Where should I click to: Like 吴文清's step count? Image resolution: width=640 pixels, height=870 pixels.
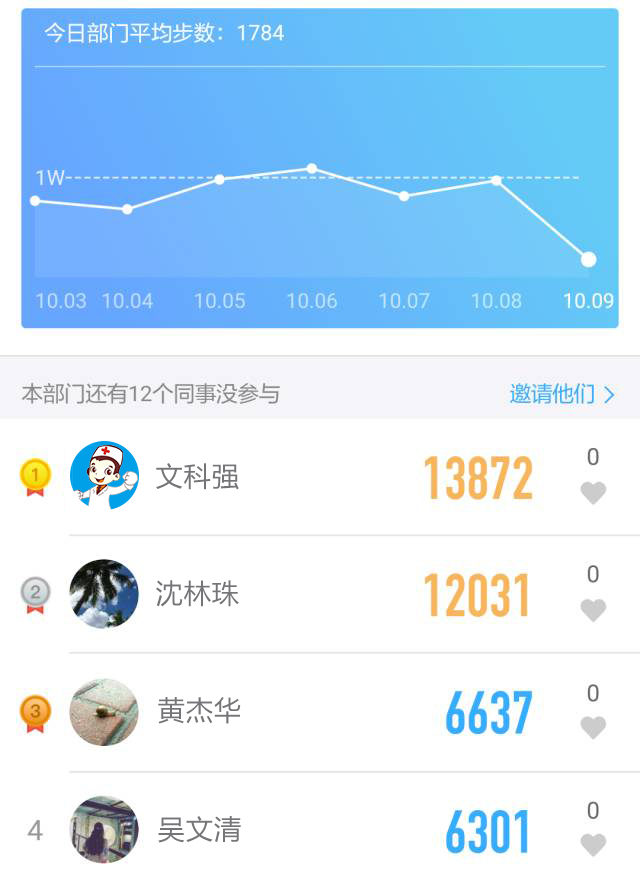pos(593,845)
